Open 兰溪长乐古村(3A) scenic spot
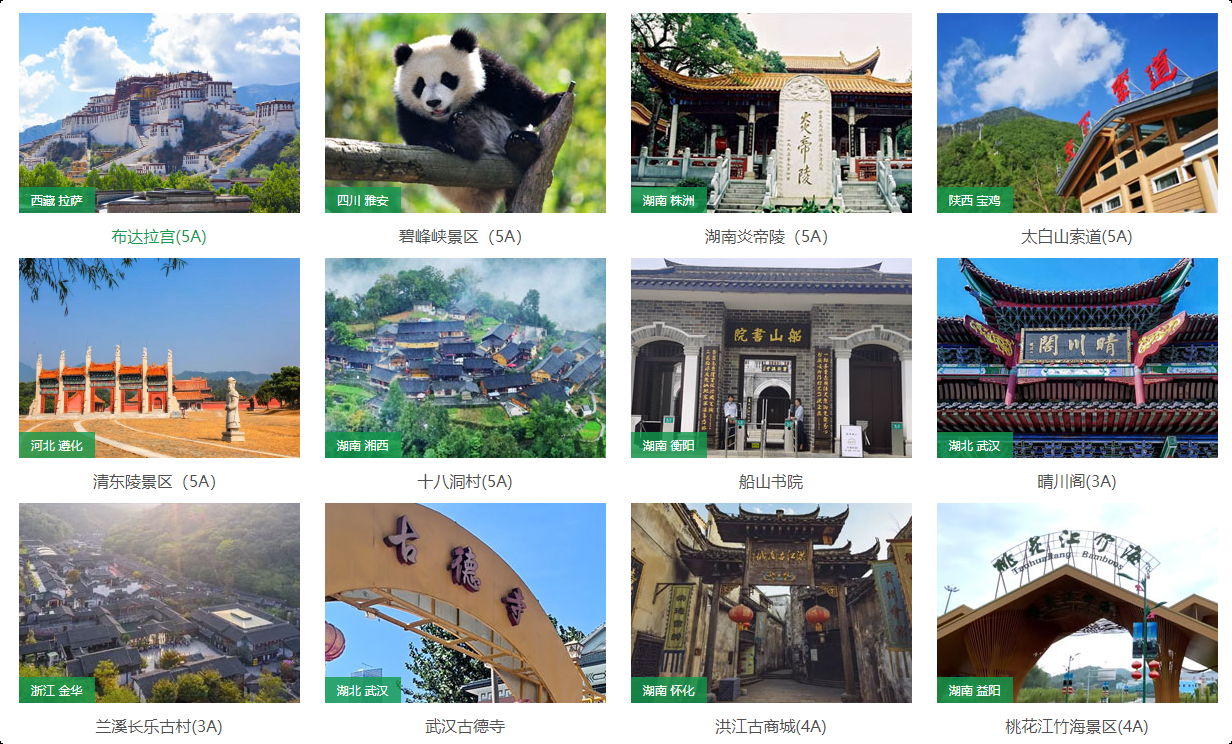This screenshot has height=744, width=1232. point(159,603)
